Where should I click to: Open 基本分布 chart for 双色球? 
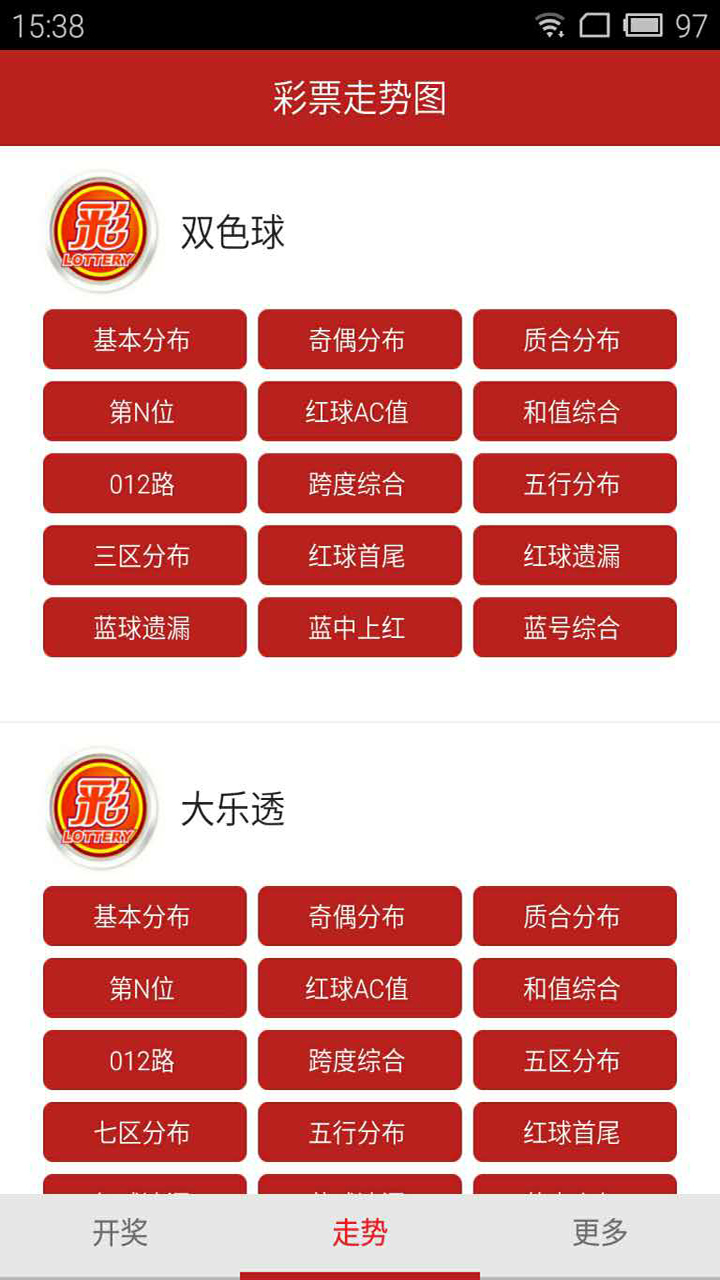[x=144, y=339]
